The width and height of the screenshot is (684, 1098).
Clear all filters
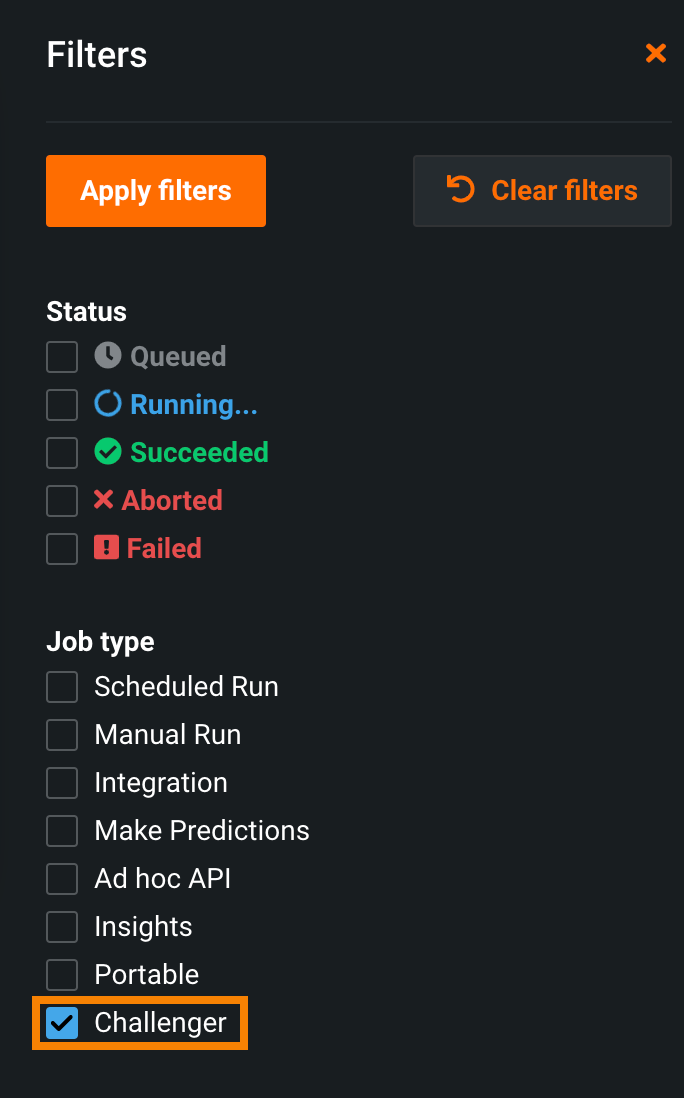point(542,191)
